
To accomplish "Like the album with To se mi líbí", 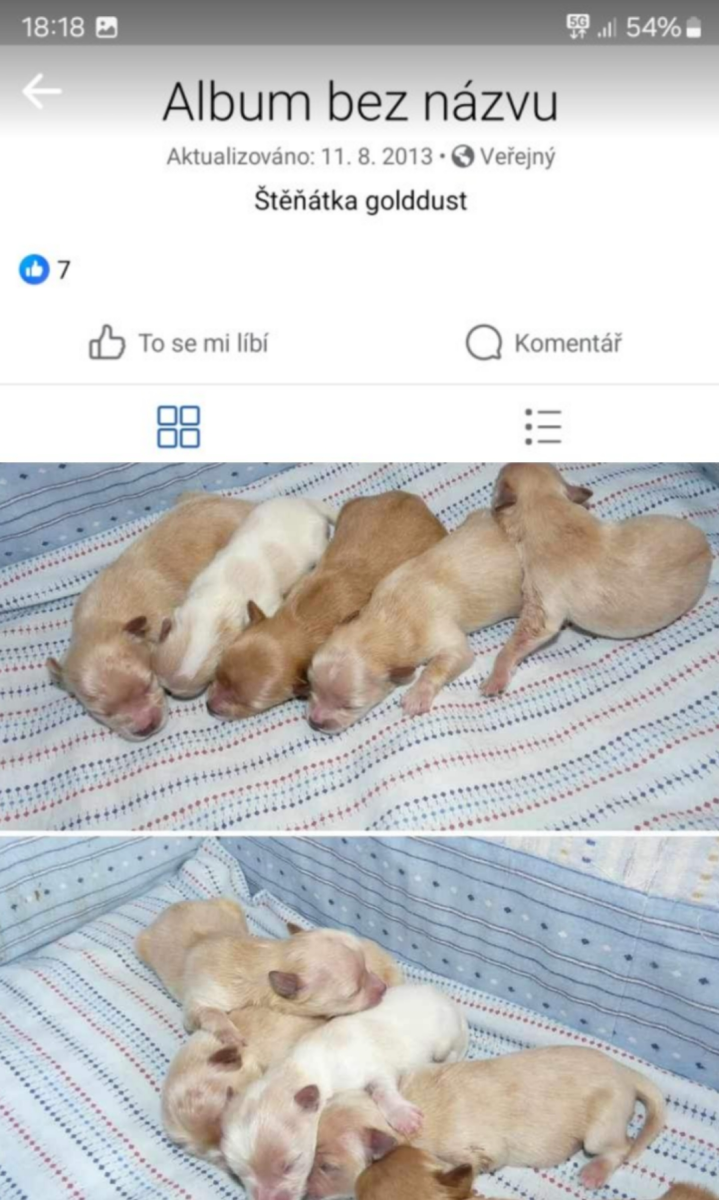I will (179, 343).
